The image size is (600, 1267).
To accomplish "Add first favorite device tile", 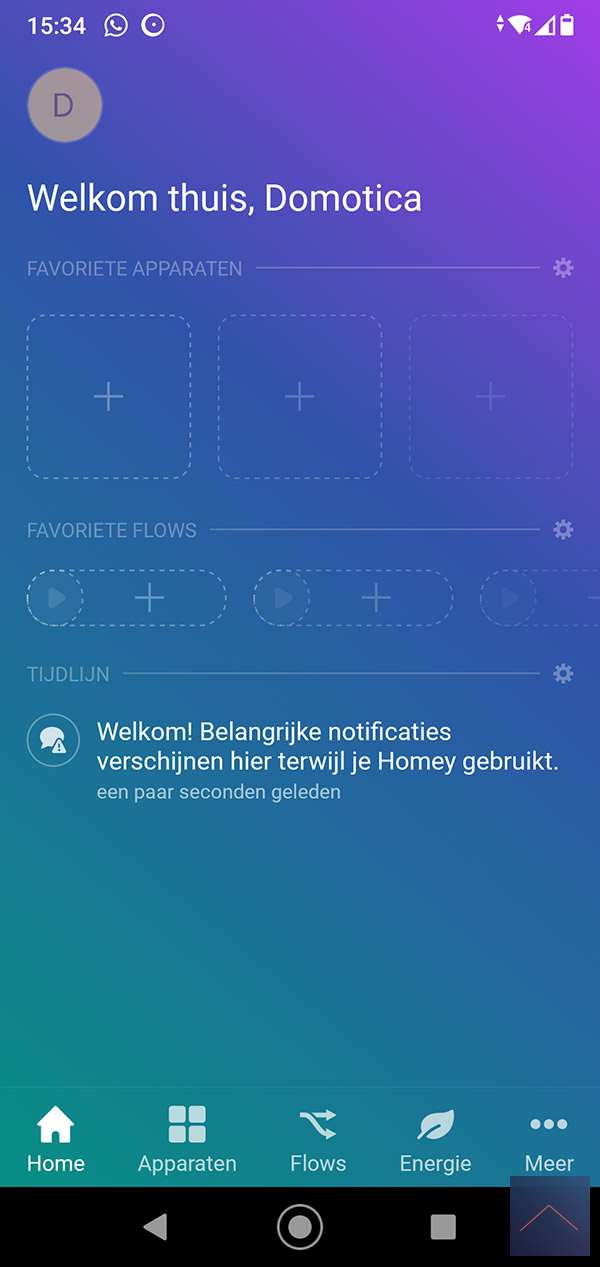I will (109, 397).
